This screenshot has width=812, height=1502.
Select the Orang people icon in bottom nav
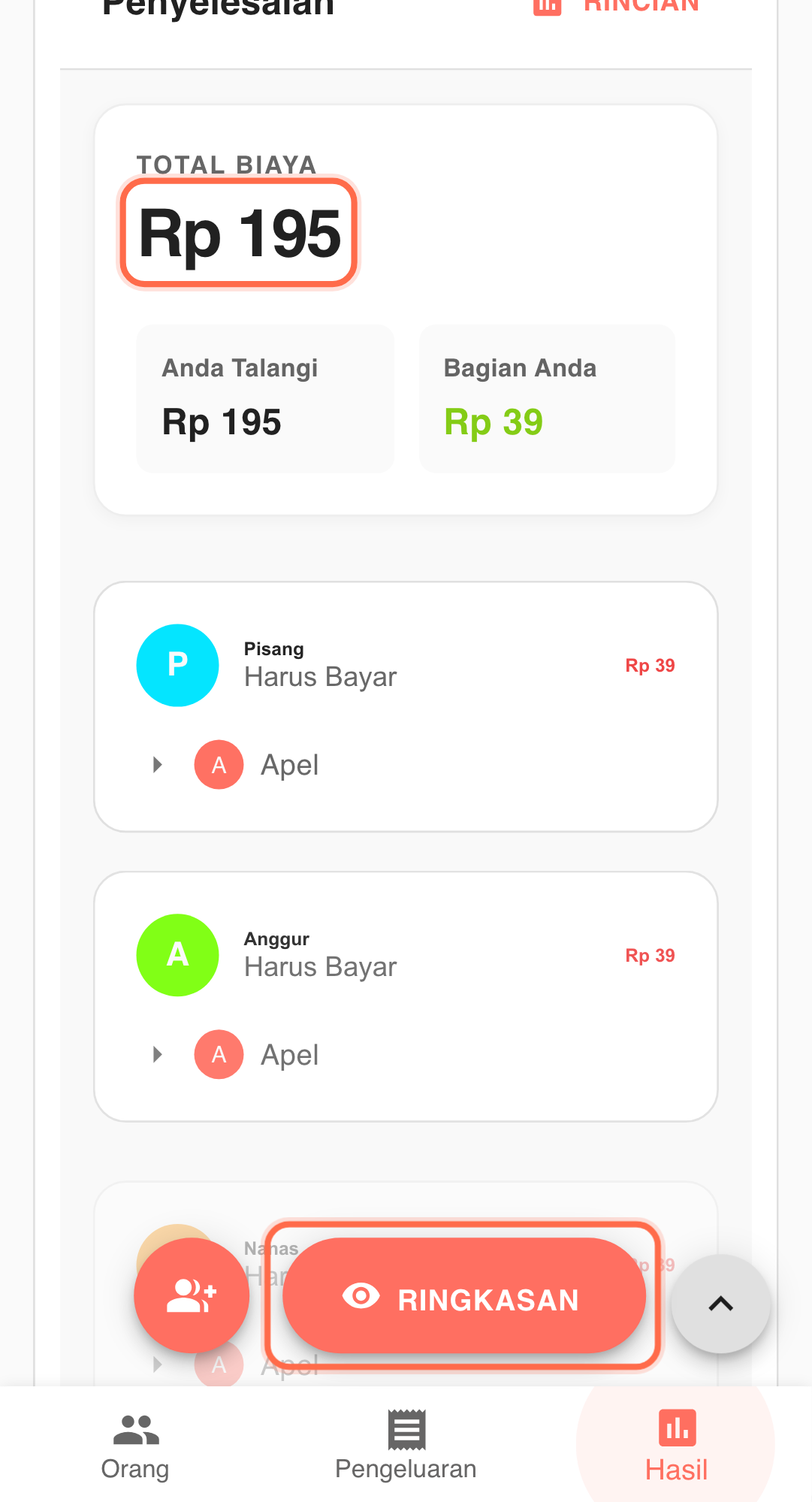pyautogui.click(x=136, y=1431)
